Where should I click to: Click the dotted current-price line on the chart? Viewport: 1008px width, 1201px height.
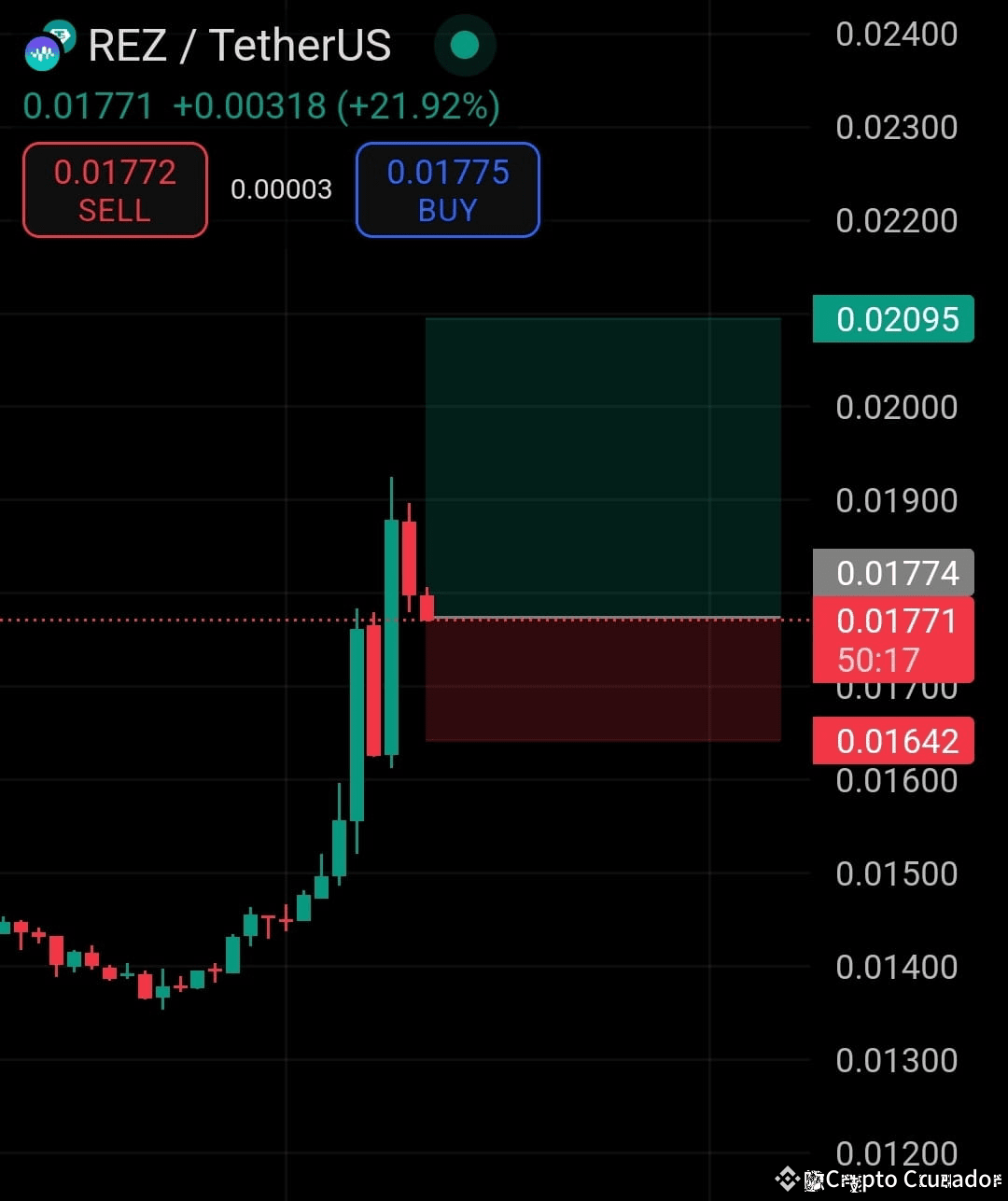click(187, 619)
